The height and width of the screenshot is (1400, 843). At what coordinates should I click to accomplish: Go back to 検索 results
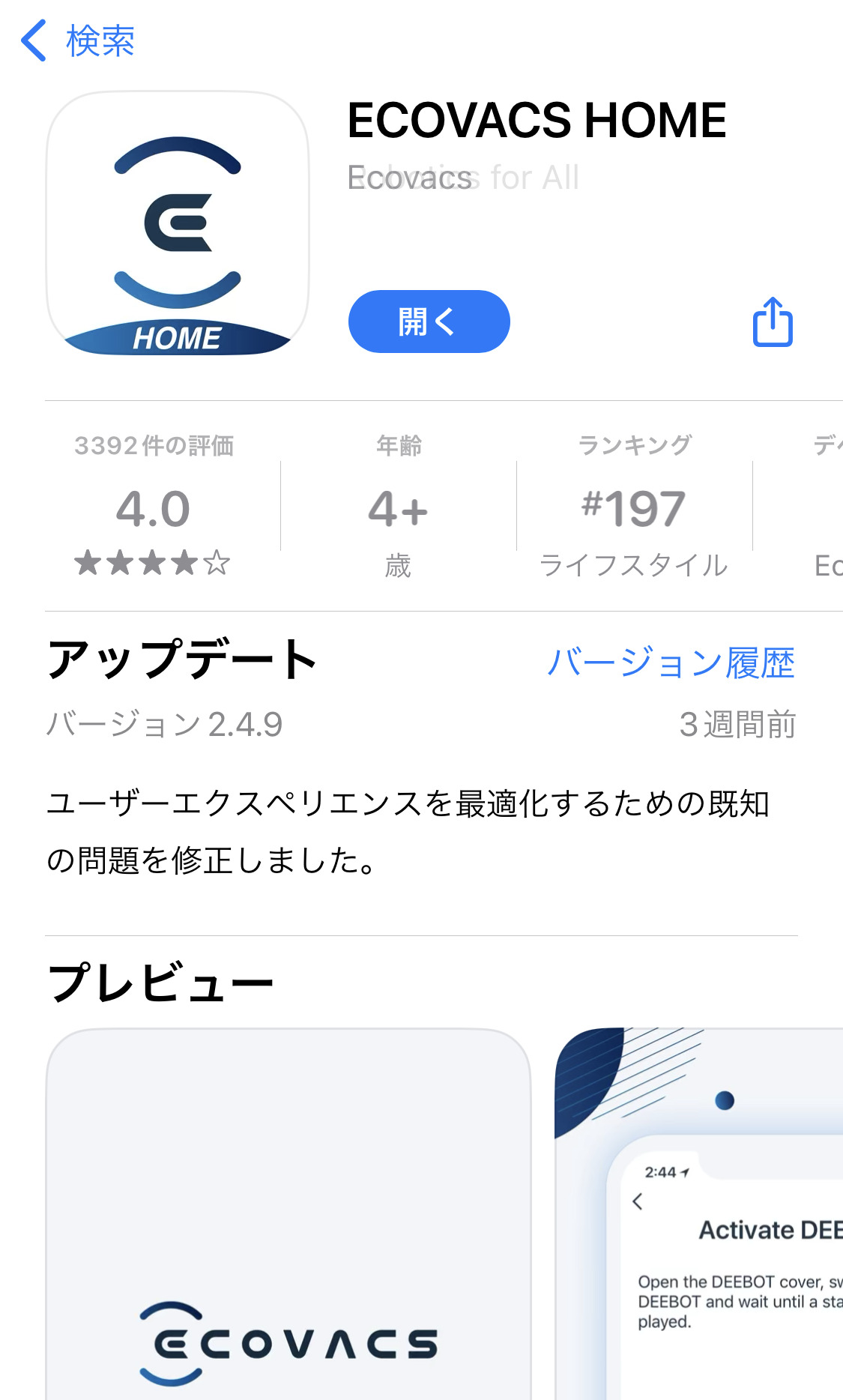tap(78, 40)
